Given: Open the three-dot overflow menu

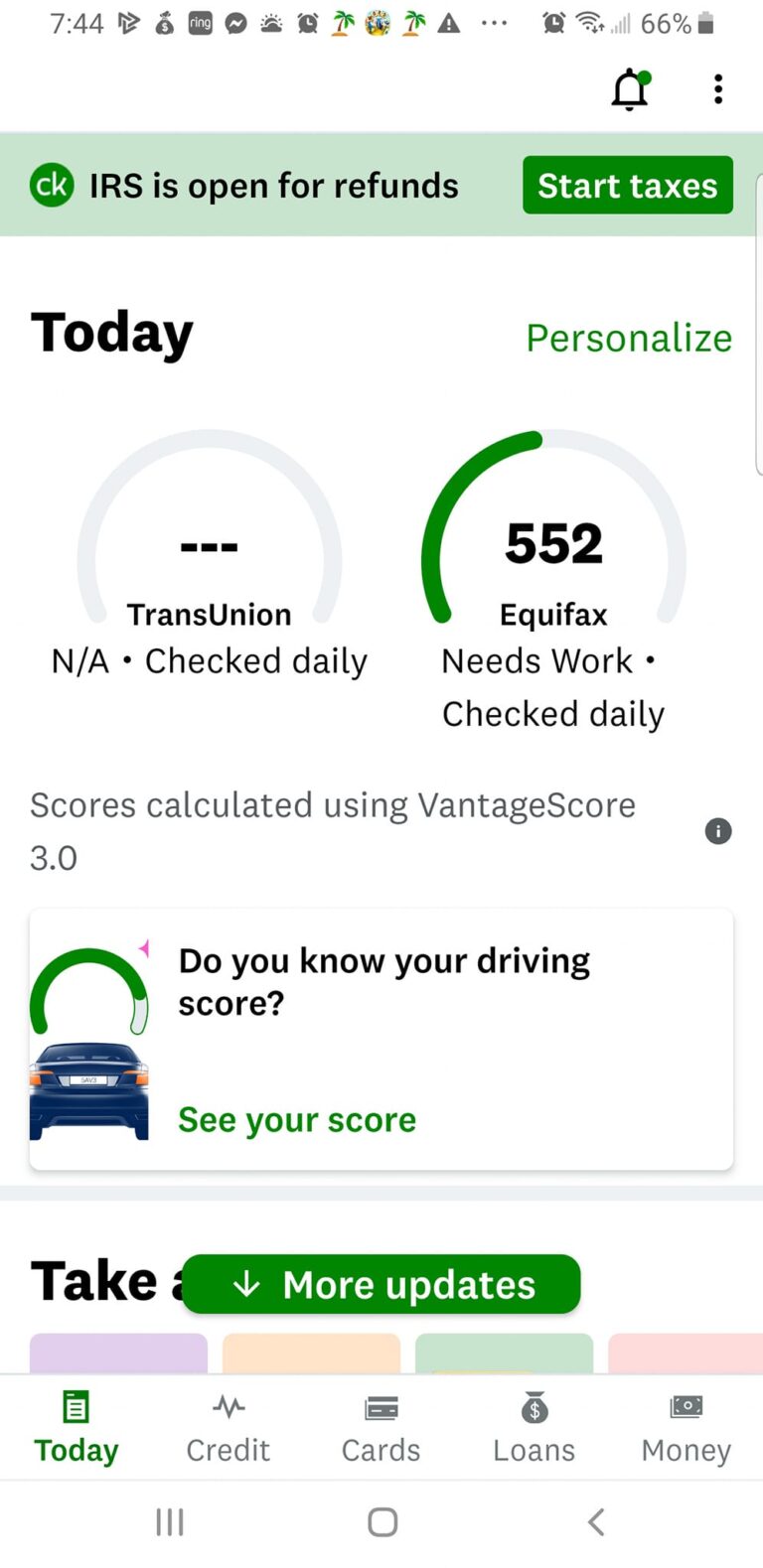Looking at the screenshot, I should click(717, 89).
